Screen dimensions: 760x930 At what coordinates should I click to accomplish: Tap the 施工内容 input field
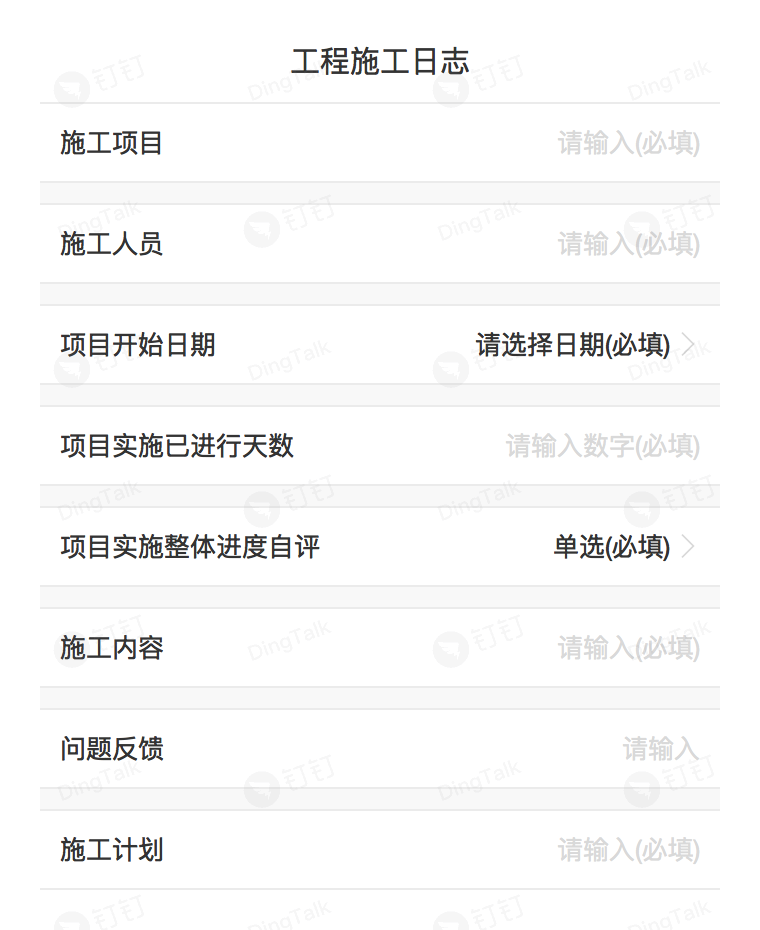coord(628,648)
